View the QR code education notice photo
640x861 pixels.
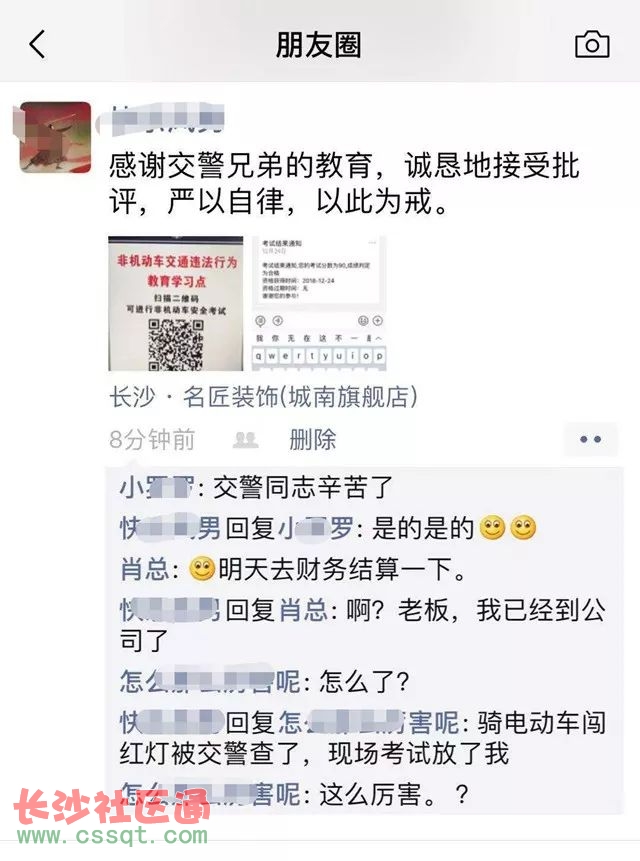pos(175,303)
